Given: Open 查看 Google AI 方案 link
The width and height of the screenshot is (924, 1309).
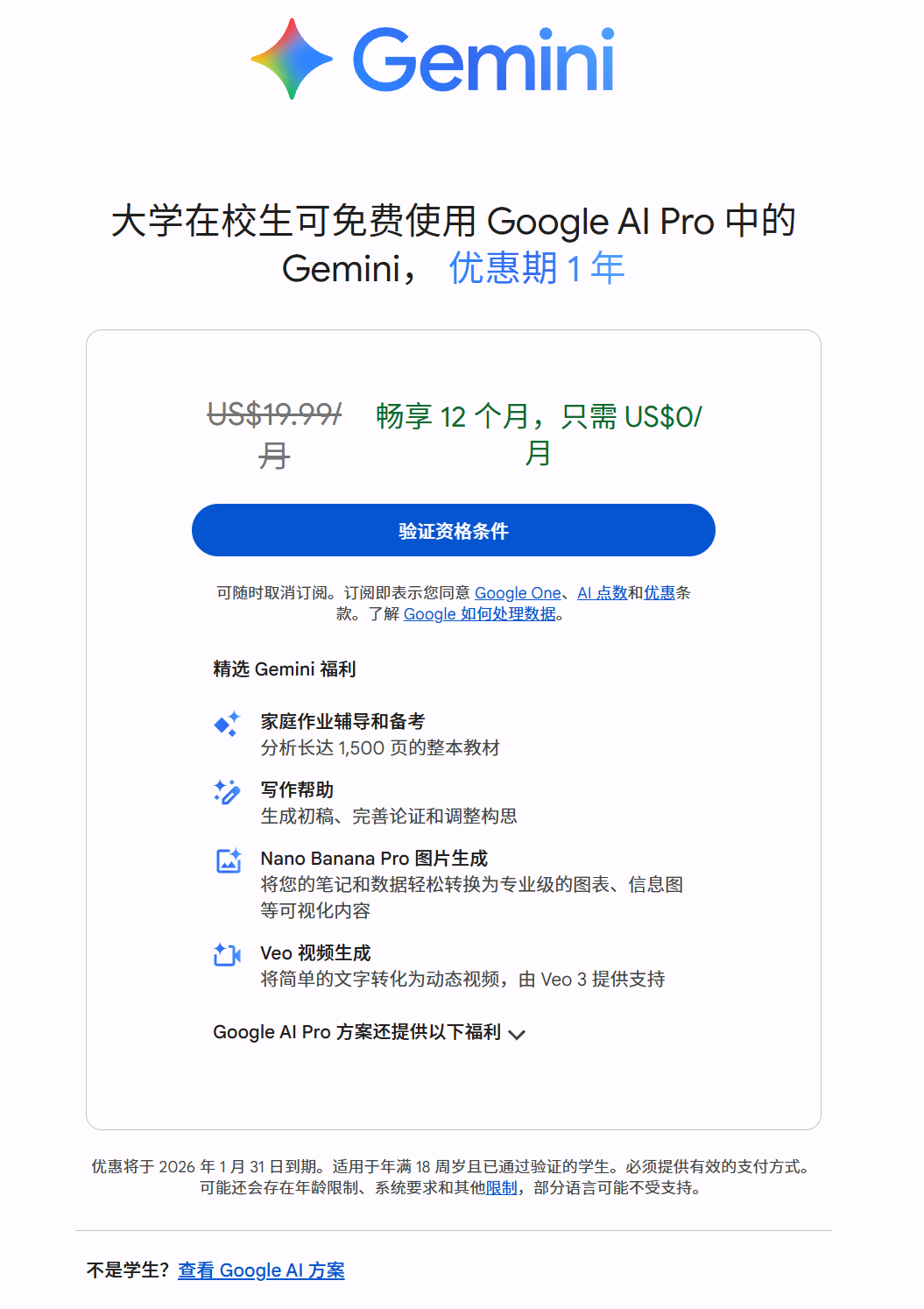Looking at the screenshot, I should [261, 1270].
